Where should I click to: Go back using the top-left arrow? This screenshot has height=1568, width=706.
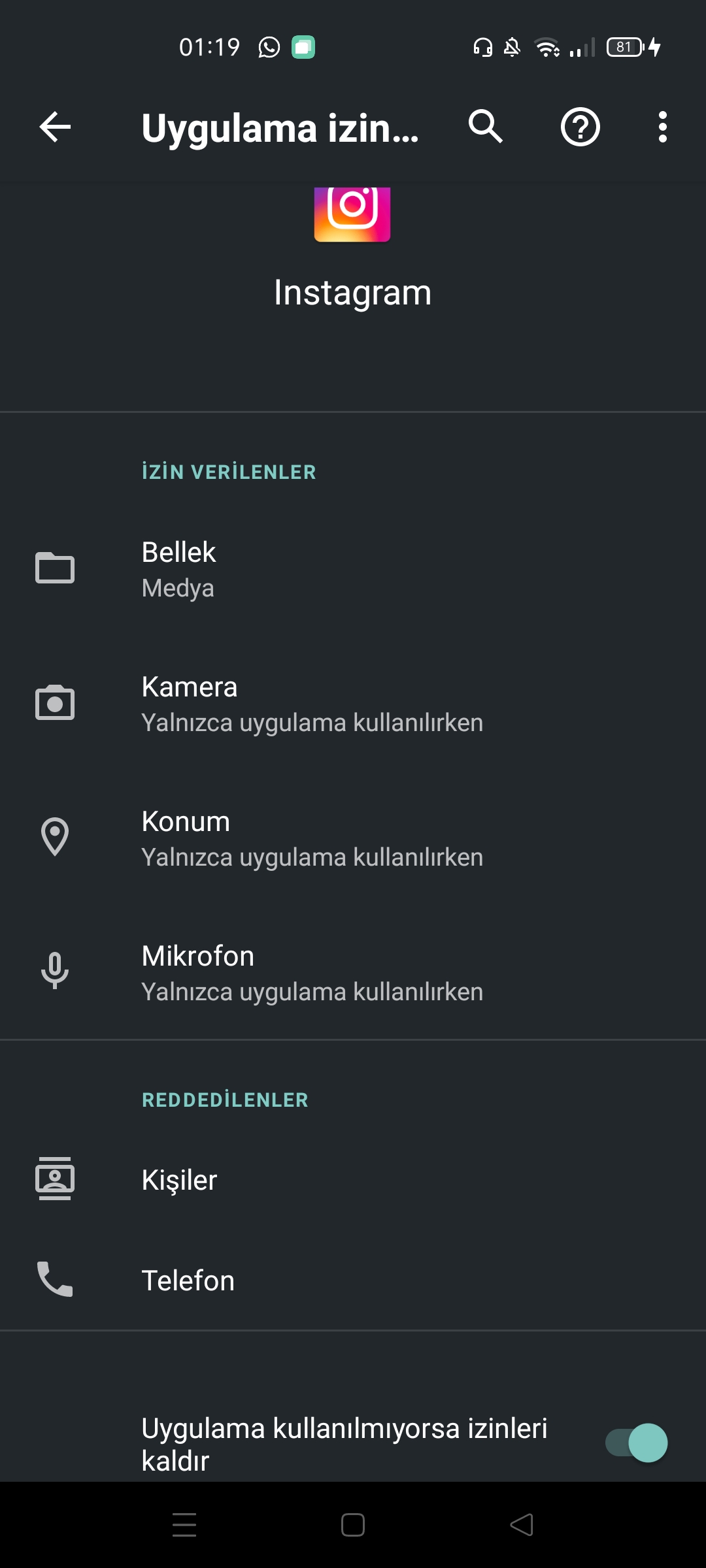pyautogui.click(x=55, y=127)
